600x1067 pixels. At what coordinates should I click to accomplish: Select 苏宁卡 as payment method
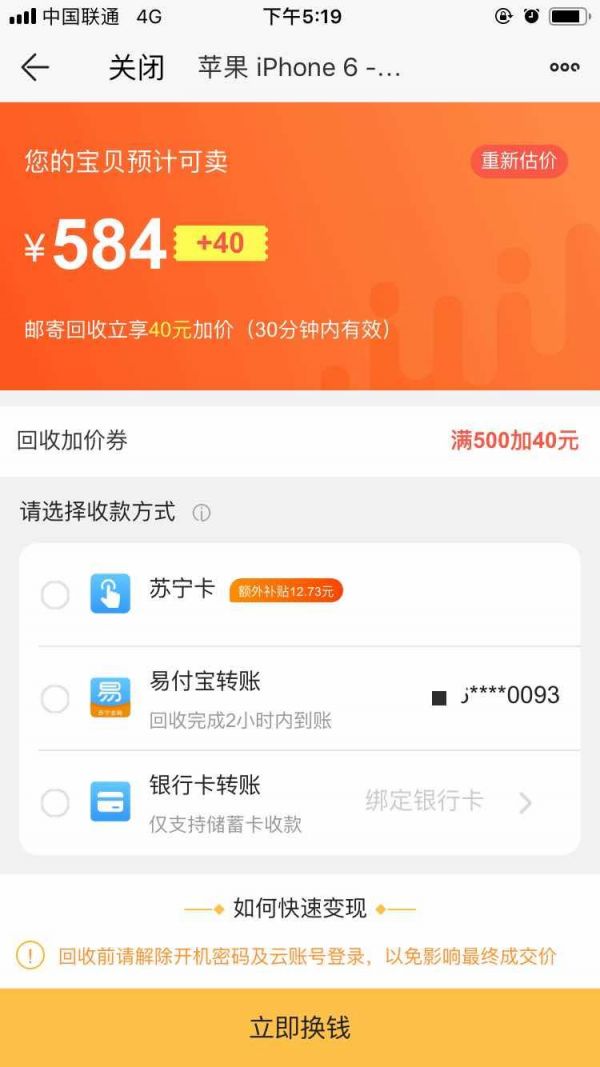[55, 595]
